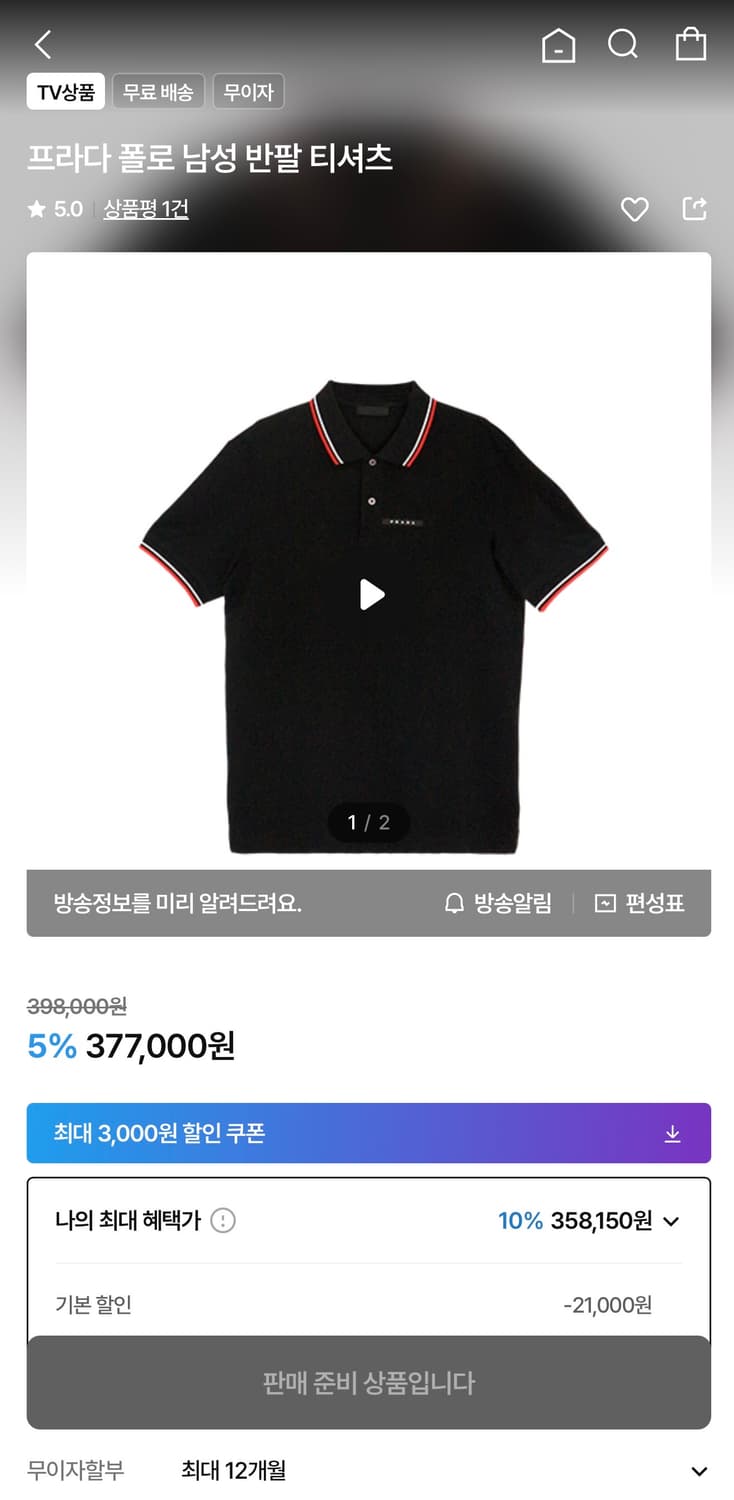
Task: Open 상품평 1건 reviews link
Action: tap(146, 209)
